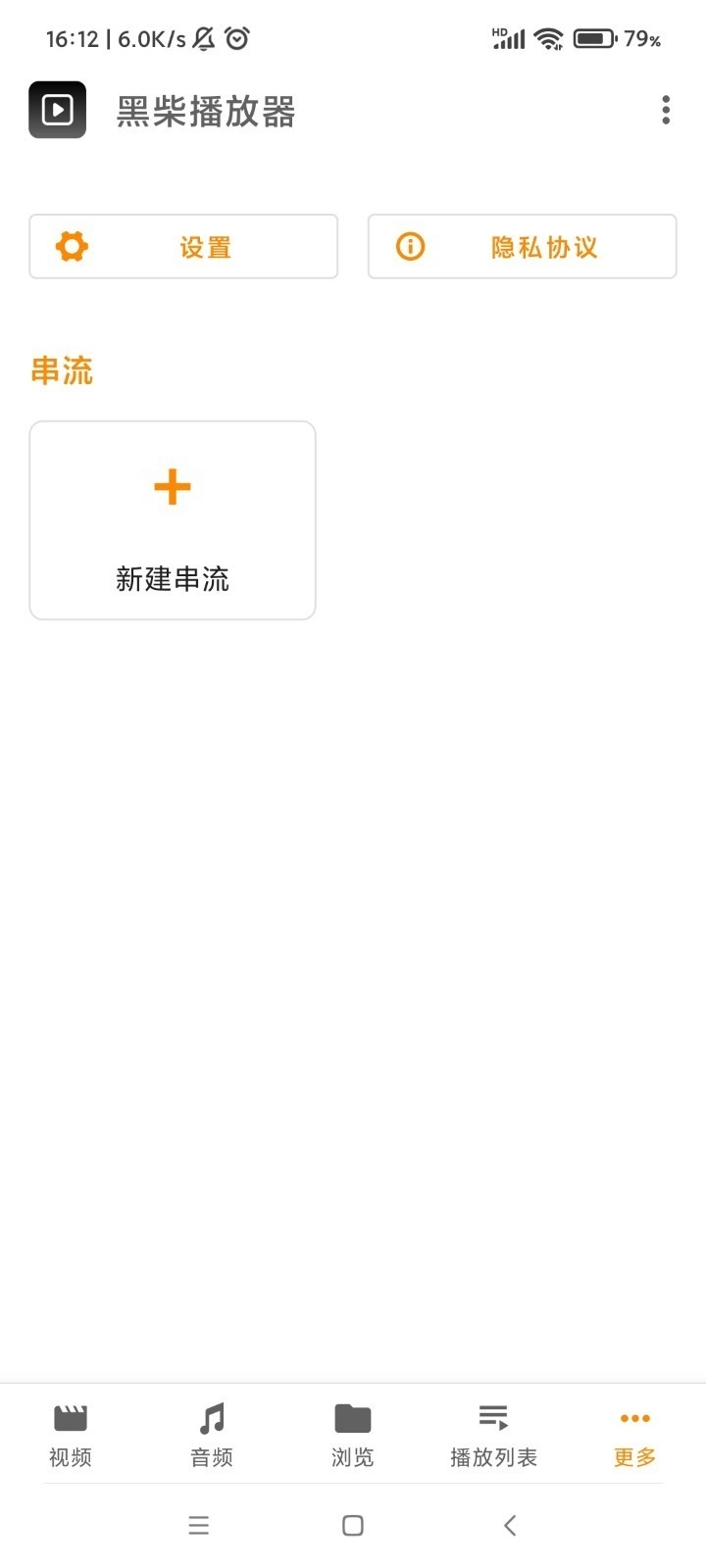Tap the Wi-Fi icon in the status bar
The image size is (706, 1568).
[x=546, y=37]
